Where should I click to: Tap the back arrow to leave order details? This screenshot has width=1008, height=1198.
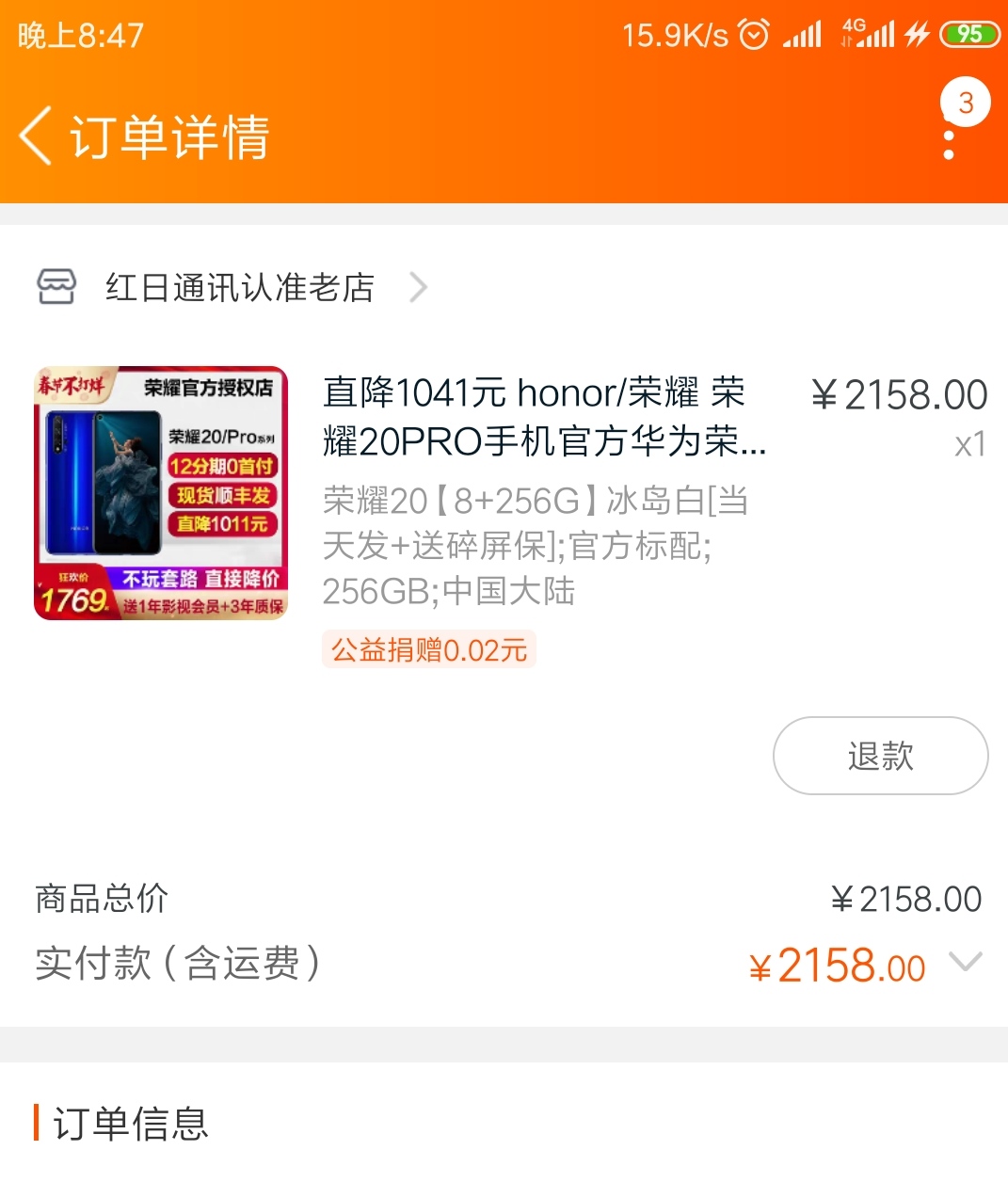[x=34, y=137]
